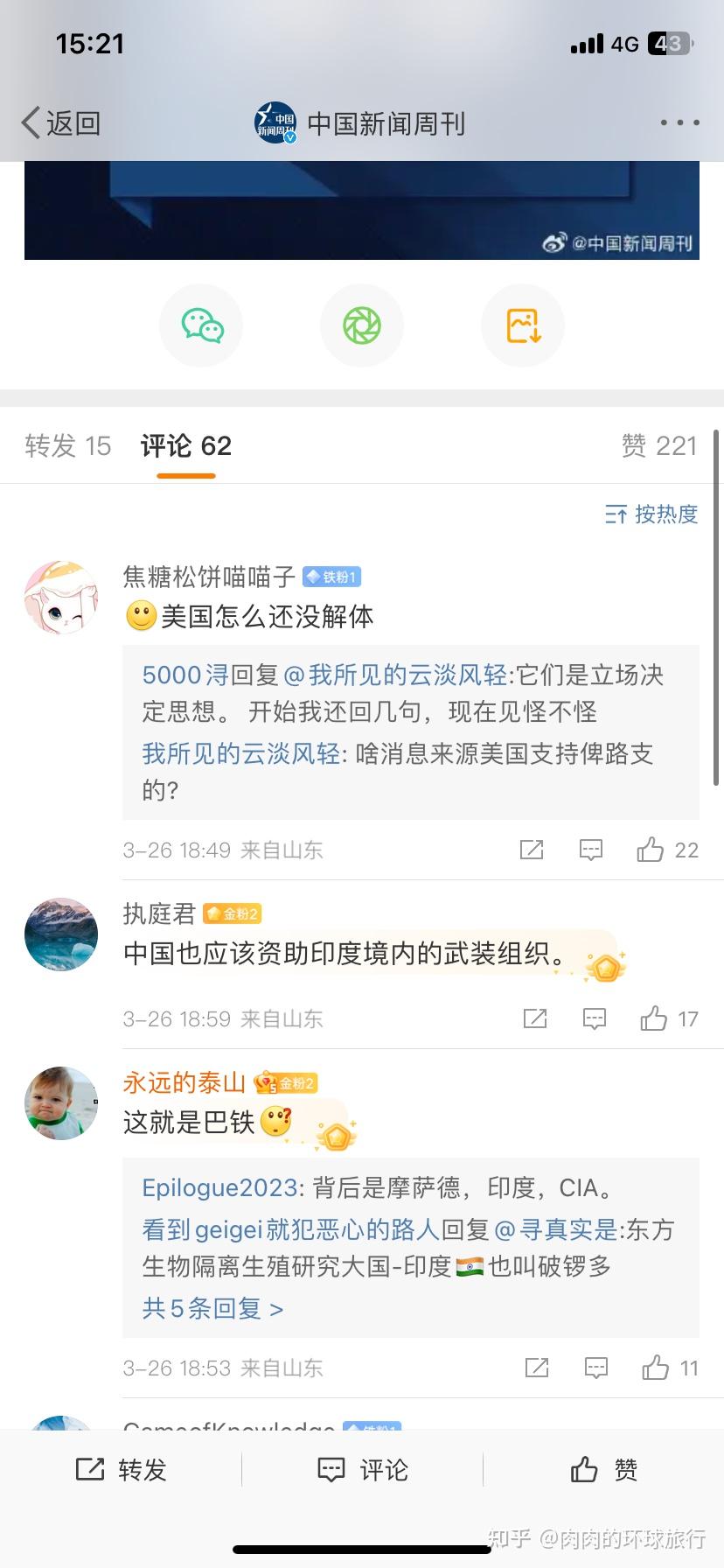Viewport: 724px width, 1568px height.
Task: Reply to 焦糖松饼喵喵子's comment
Action: tap(591, 850)
